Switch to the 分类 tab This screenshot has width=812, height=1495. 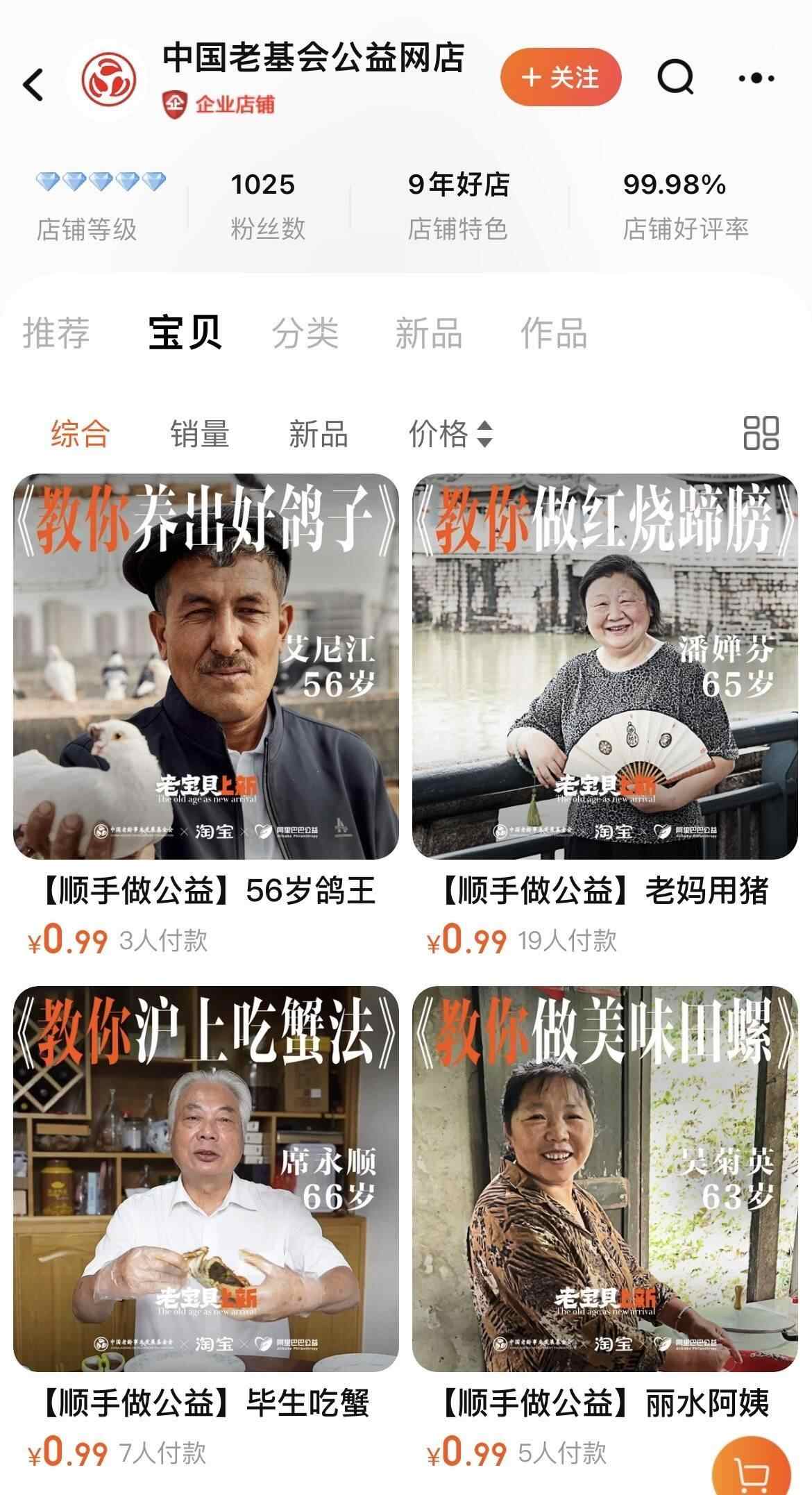coord(305,333)
